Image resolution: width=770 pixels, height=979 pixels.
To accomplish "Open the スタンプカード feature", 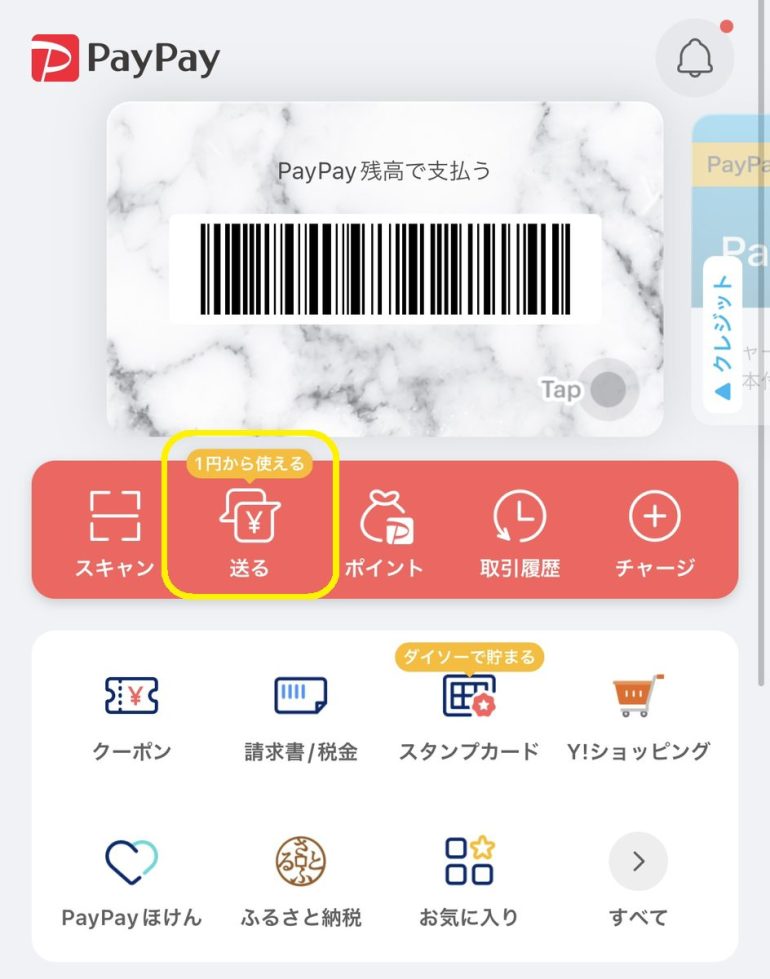I will pyautogui.click(x=466, y=712).
